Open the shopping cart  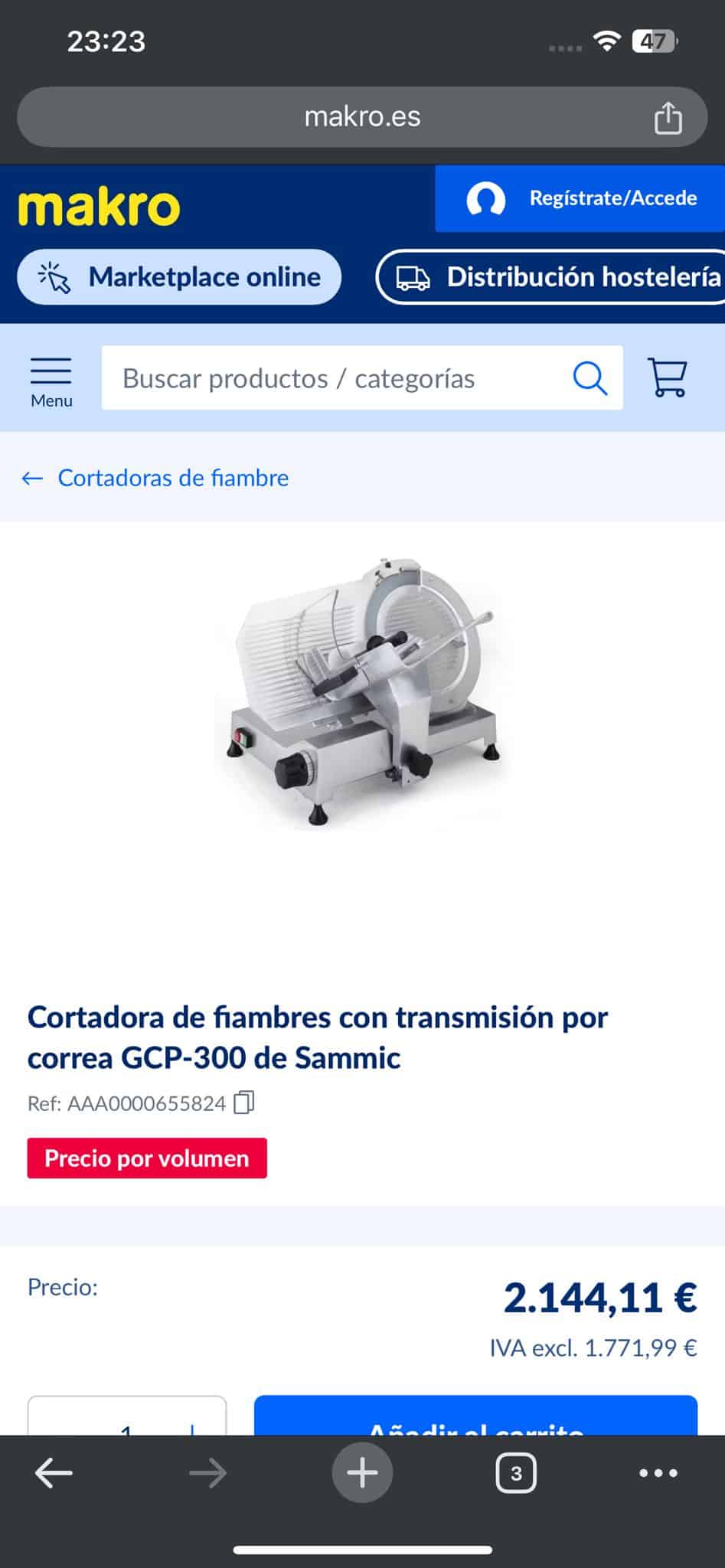click(668, 377)
